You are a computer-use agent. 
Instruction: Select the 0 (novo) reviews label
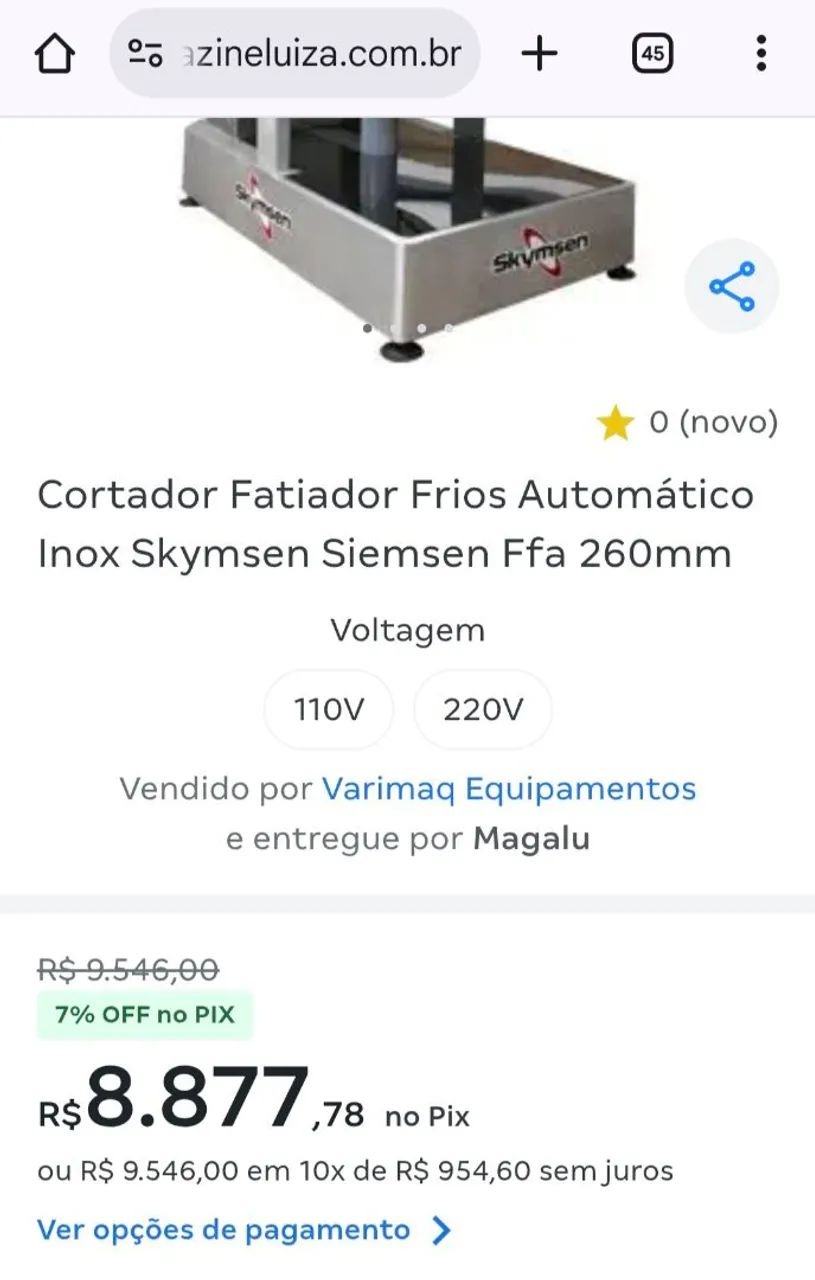714,422
